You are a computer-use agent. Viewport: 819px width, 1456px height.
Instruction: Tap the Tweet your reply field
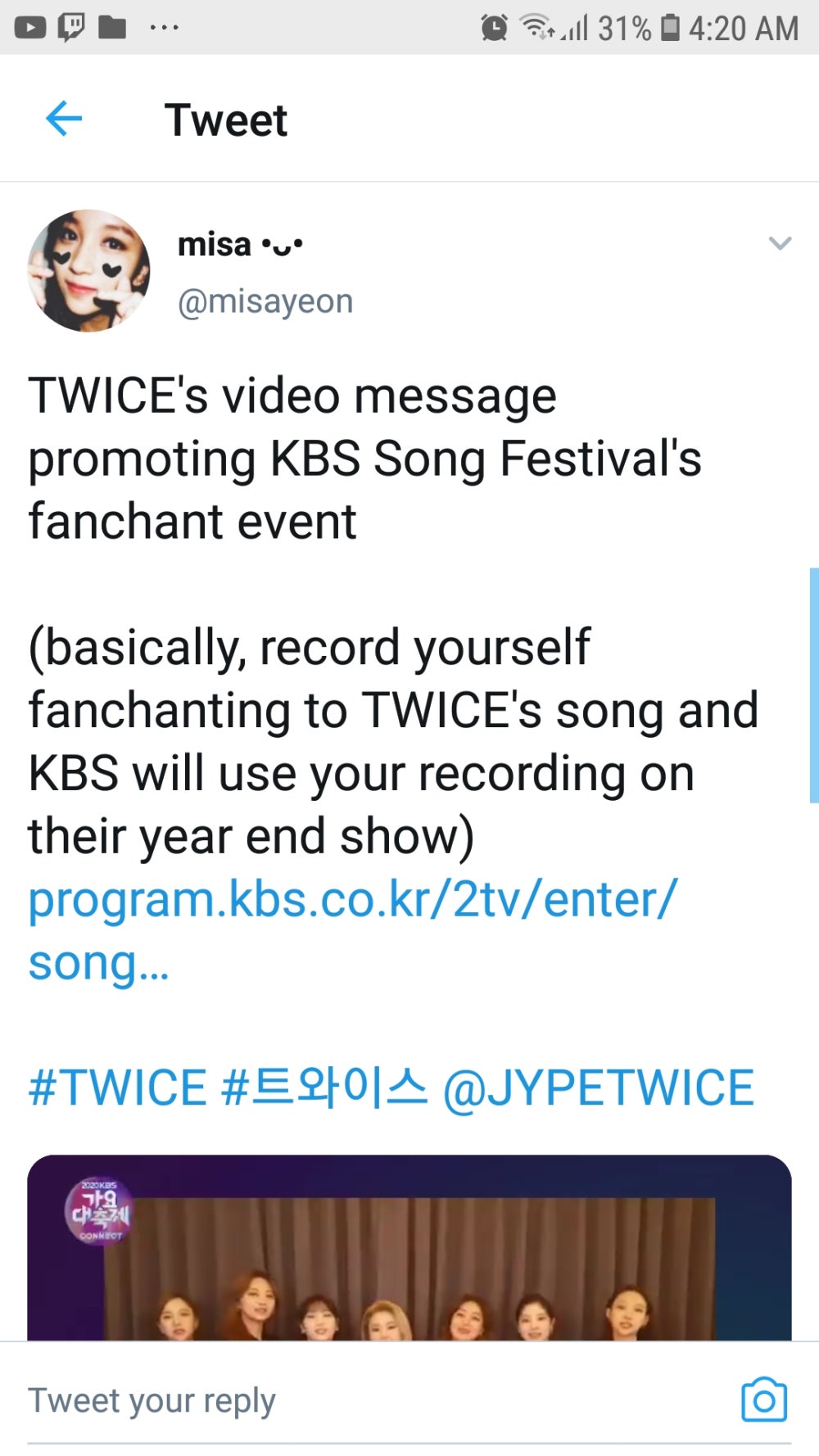[328, 1400]
